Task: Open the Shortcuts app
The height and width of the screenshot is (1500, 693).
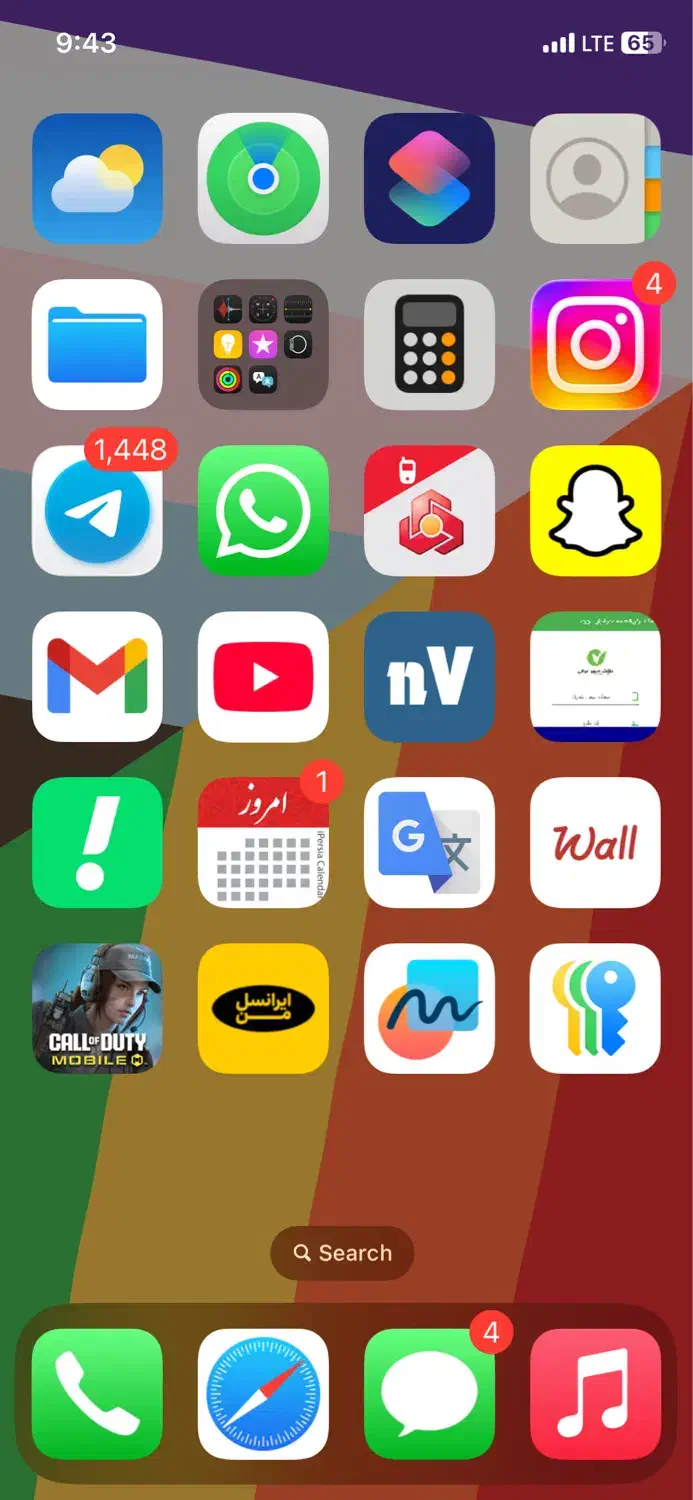Action: (429, 178)
